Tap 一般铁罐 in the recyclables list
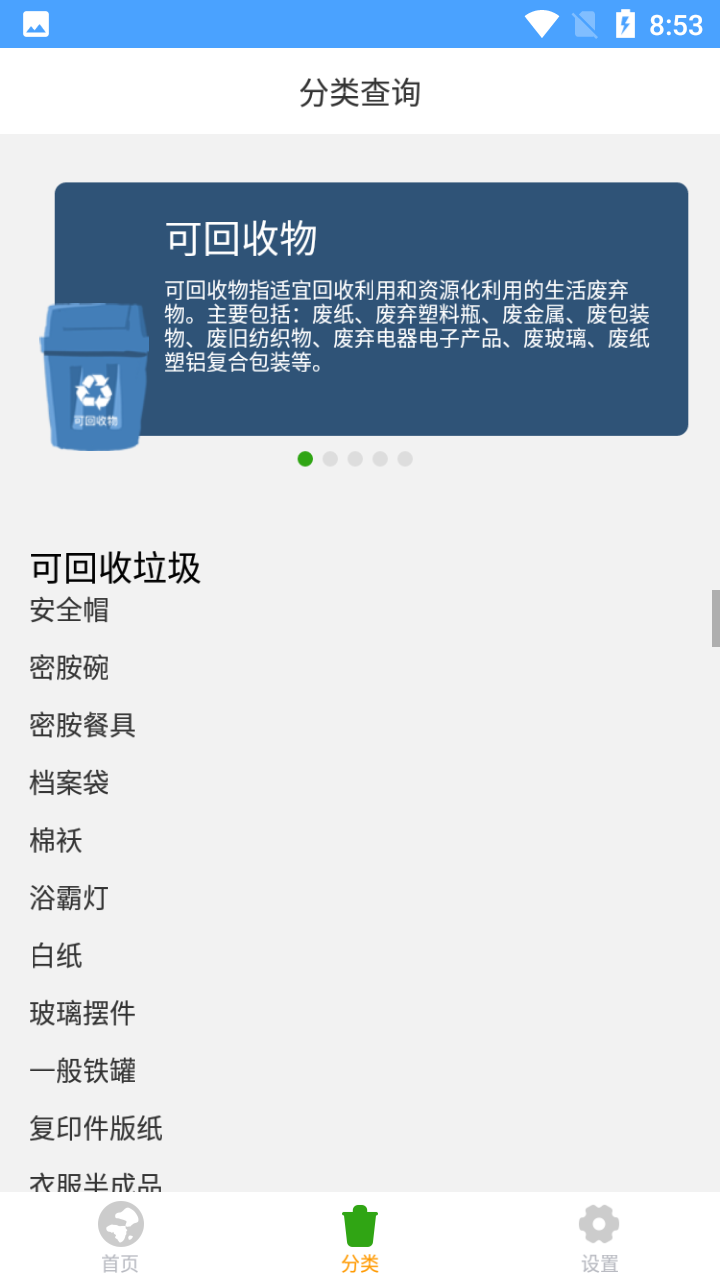 tap(83, 1071)
